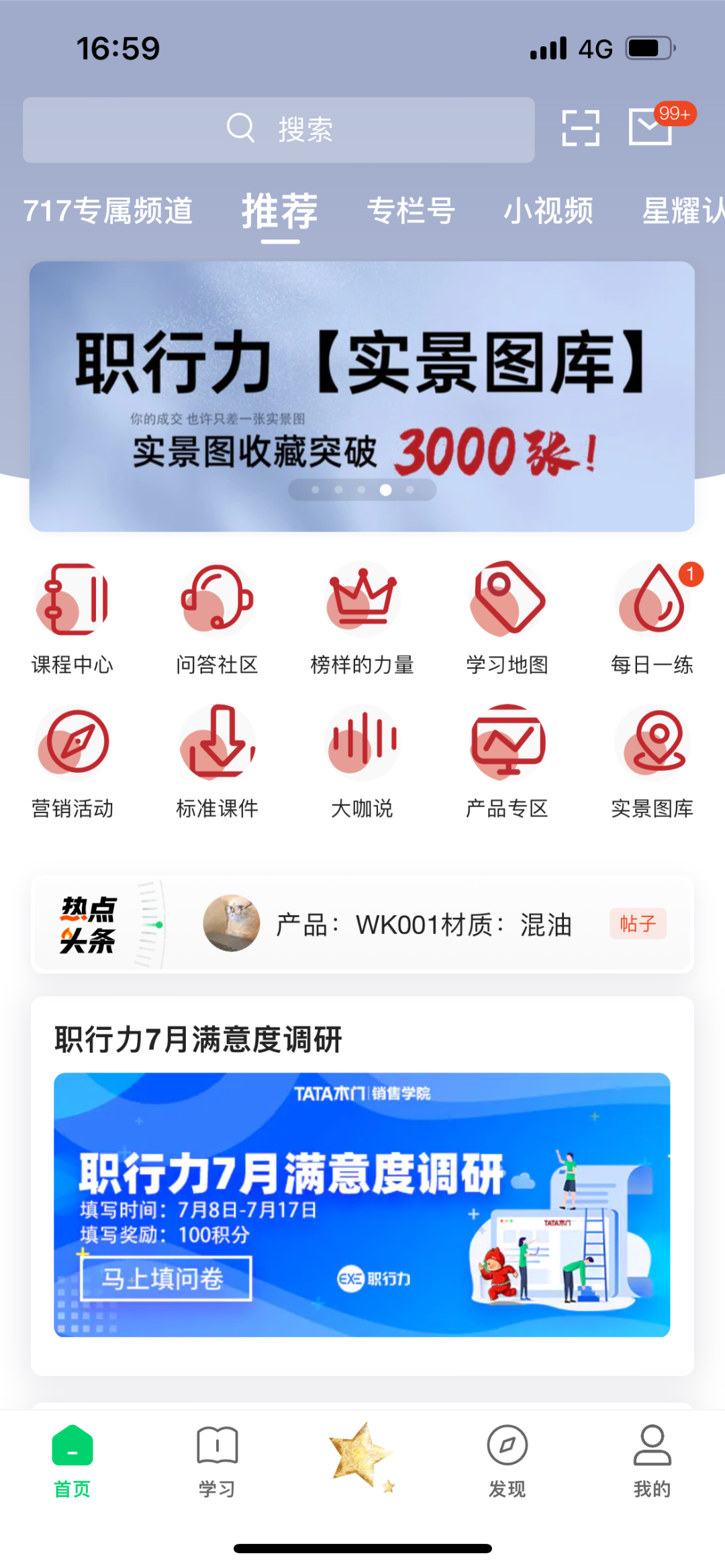Screen dimensions: 725x1568
Task: Switch to the 专栏号 tab
Action: click(411, 211)
